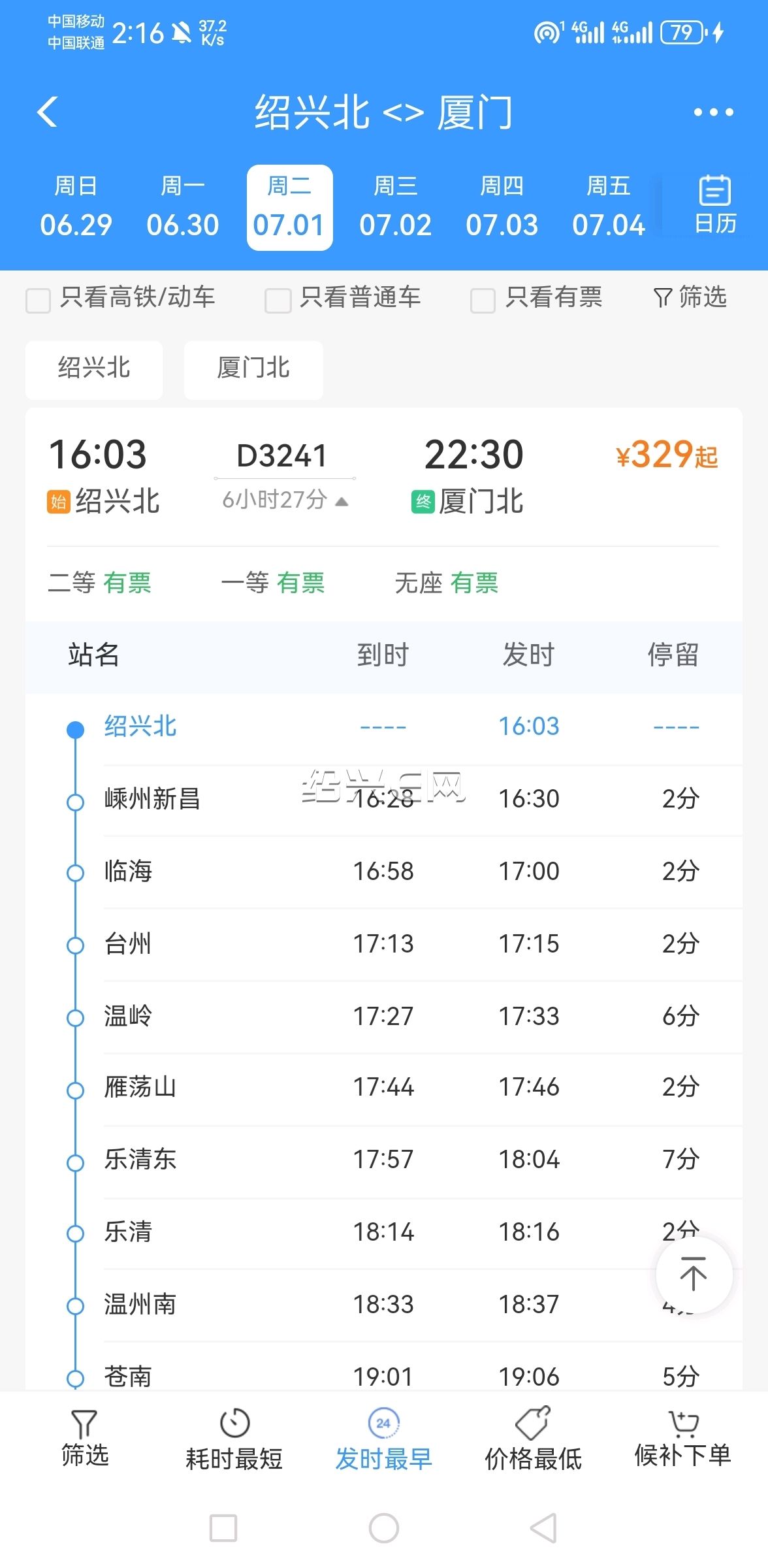
Task: Open the three-dot overflow menu
Action: 713,112
